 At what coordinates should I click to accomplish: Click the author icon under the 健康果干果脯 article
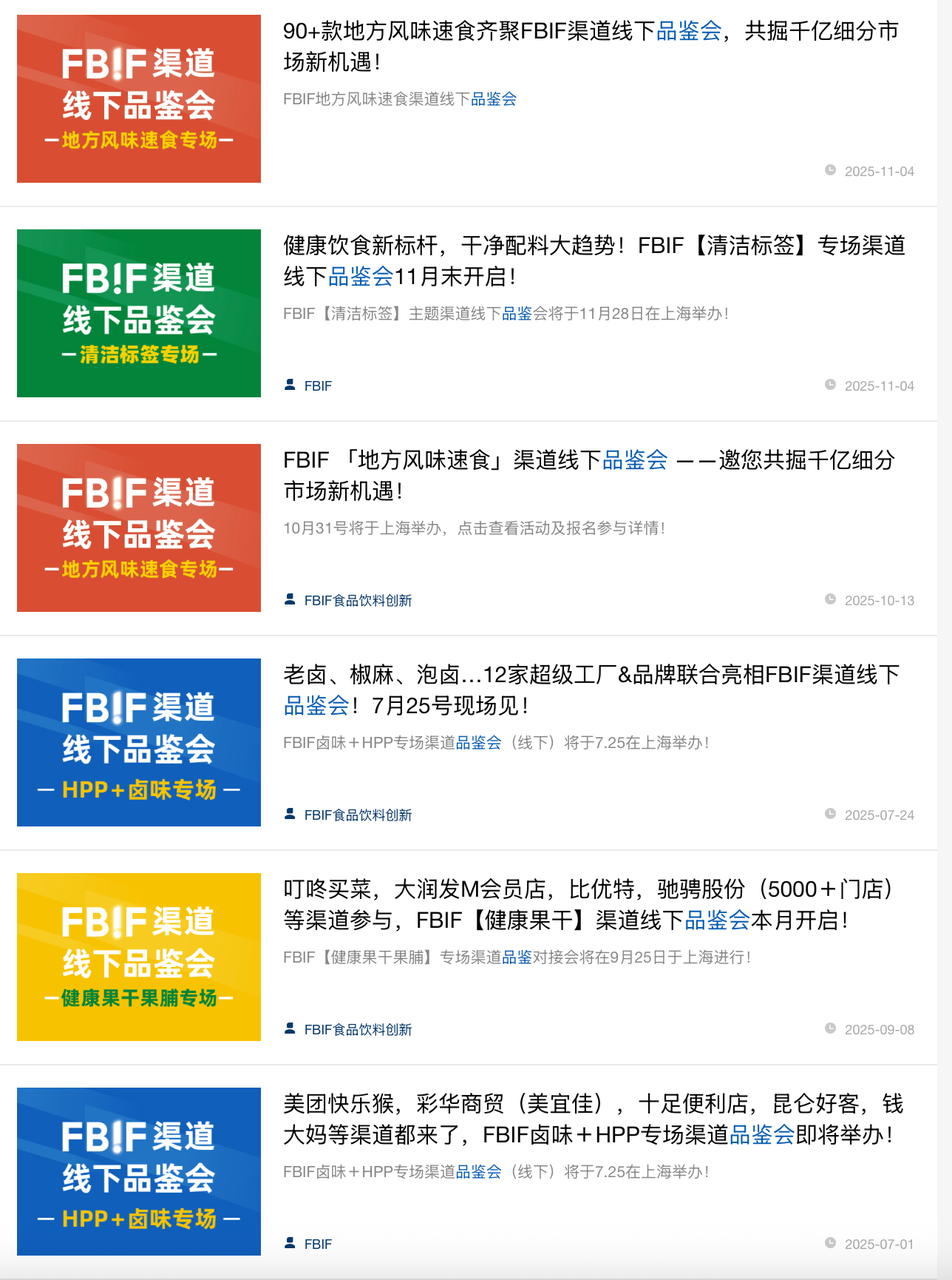(x=289, y=1028)
